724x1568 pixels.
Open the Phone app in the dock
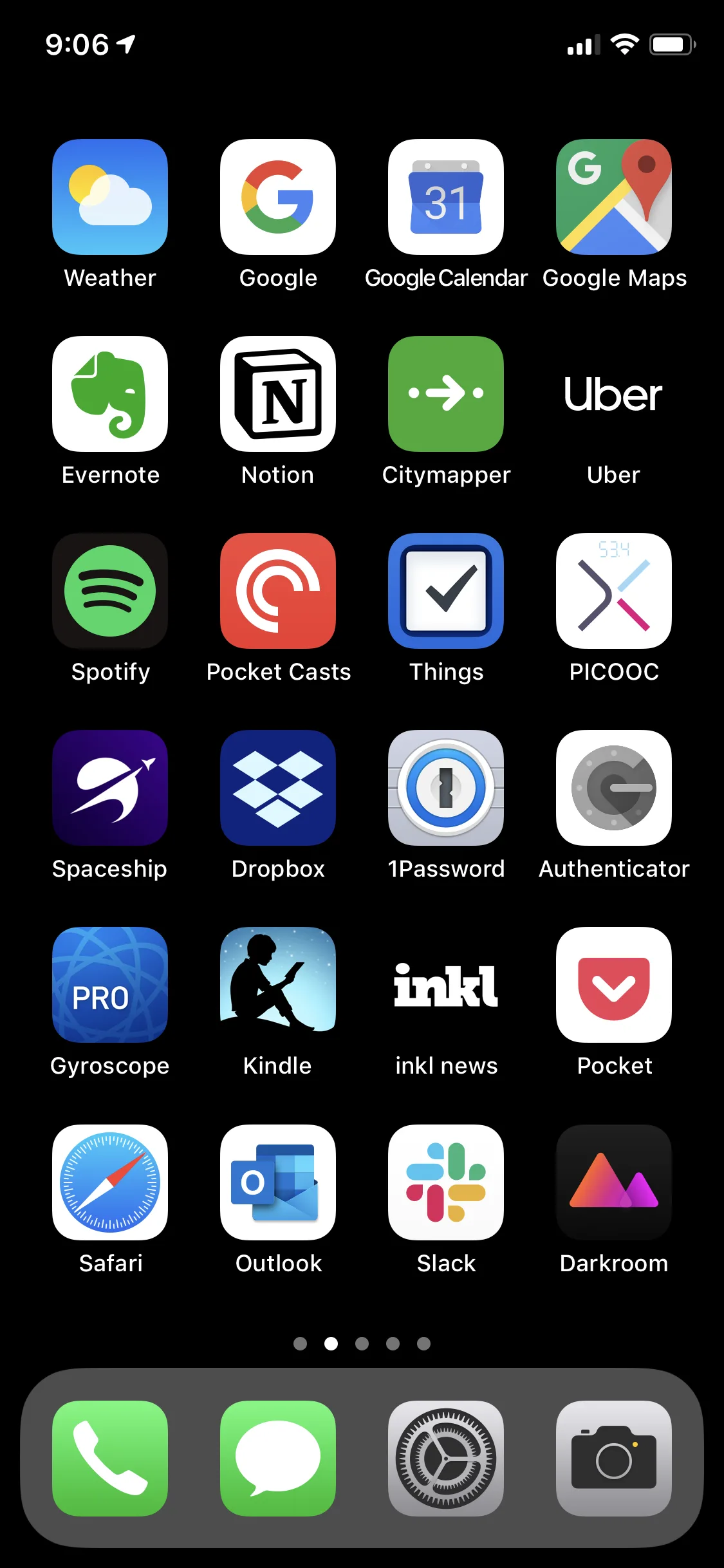point(110,1459)
